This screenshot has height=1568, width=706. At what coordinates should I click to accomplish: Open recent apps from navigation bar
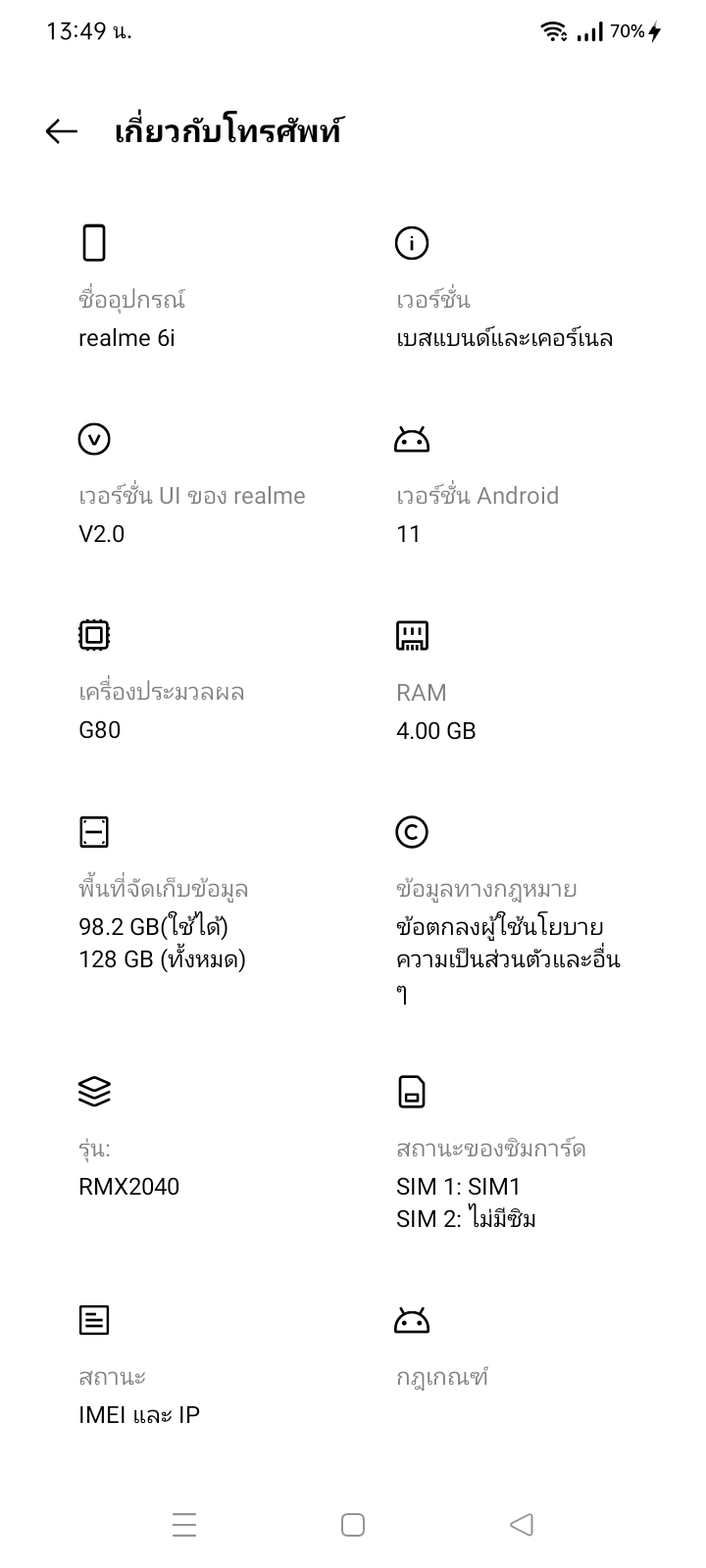coord(184,1525)
